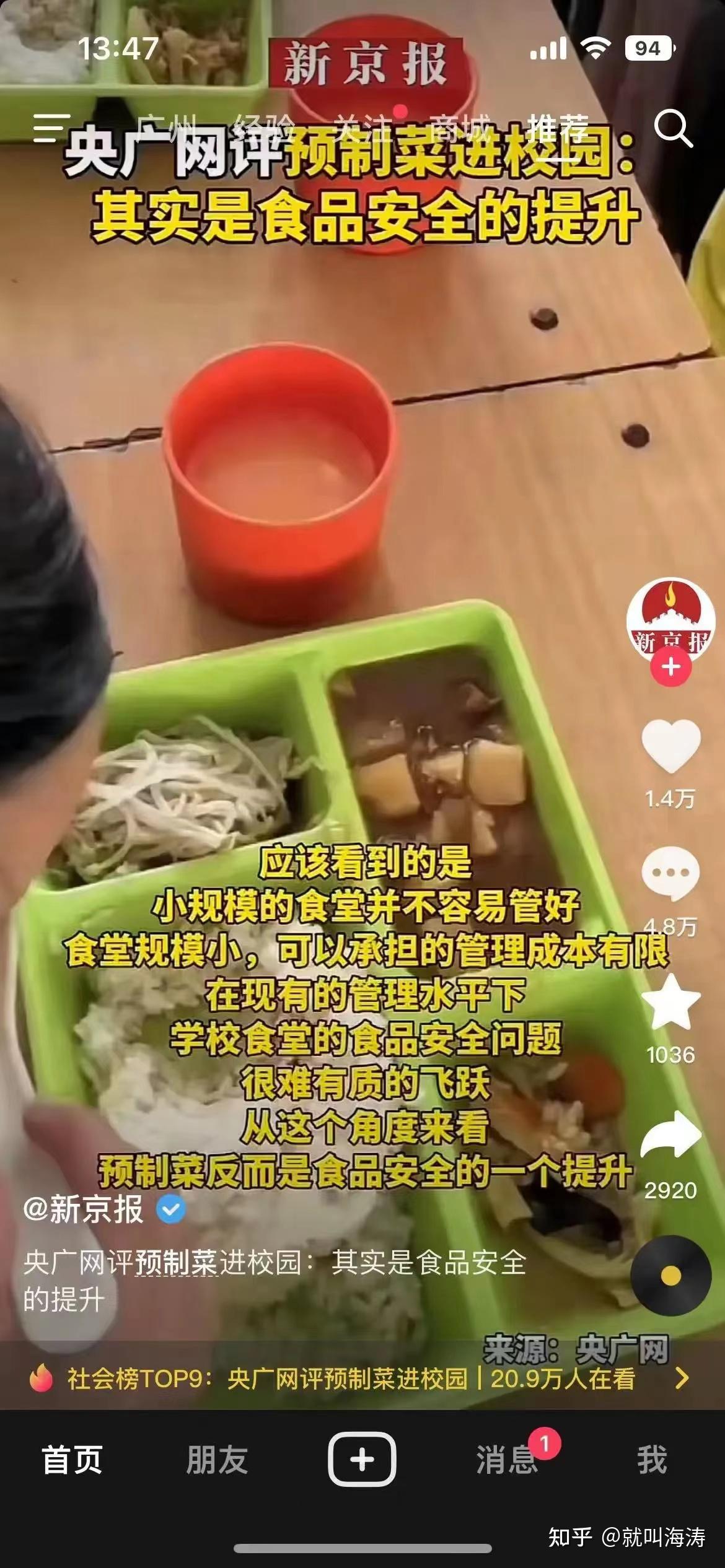Image resolution: width=725 pixels, height=1568 pixels.
Task: Switch to the 朋友 bottom tab
Action: (x=217, y=1460)
